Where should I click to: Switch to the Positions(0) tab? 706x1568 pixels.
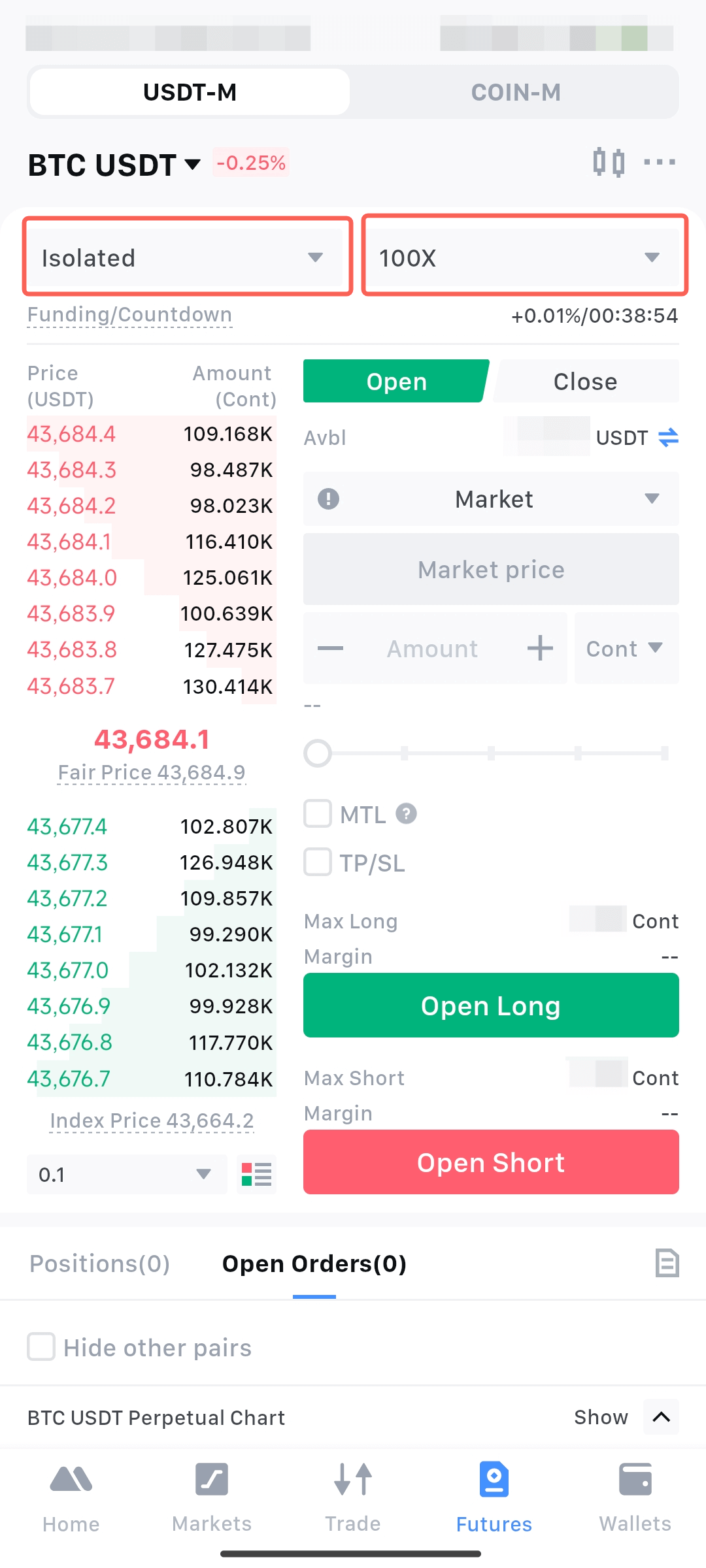click(99, 1264)
